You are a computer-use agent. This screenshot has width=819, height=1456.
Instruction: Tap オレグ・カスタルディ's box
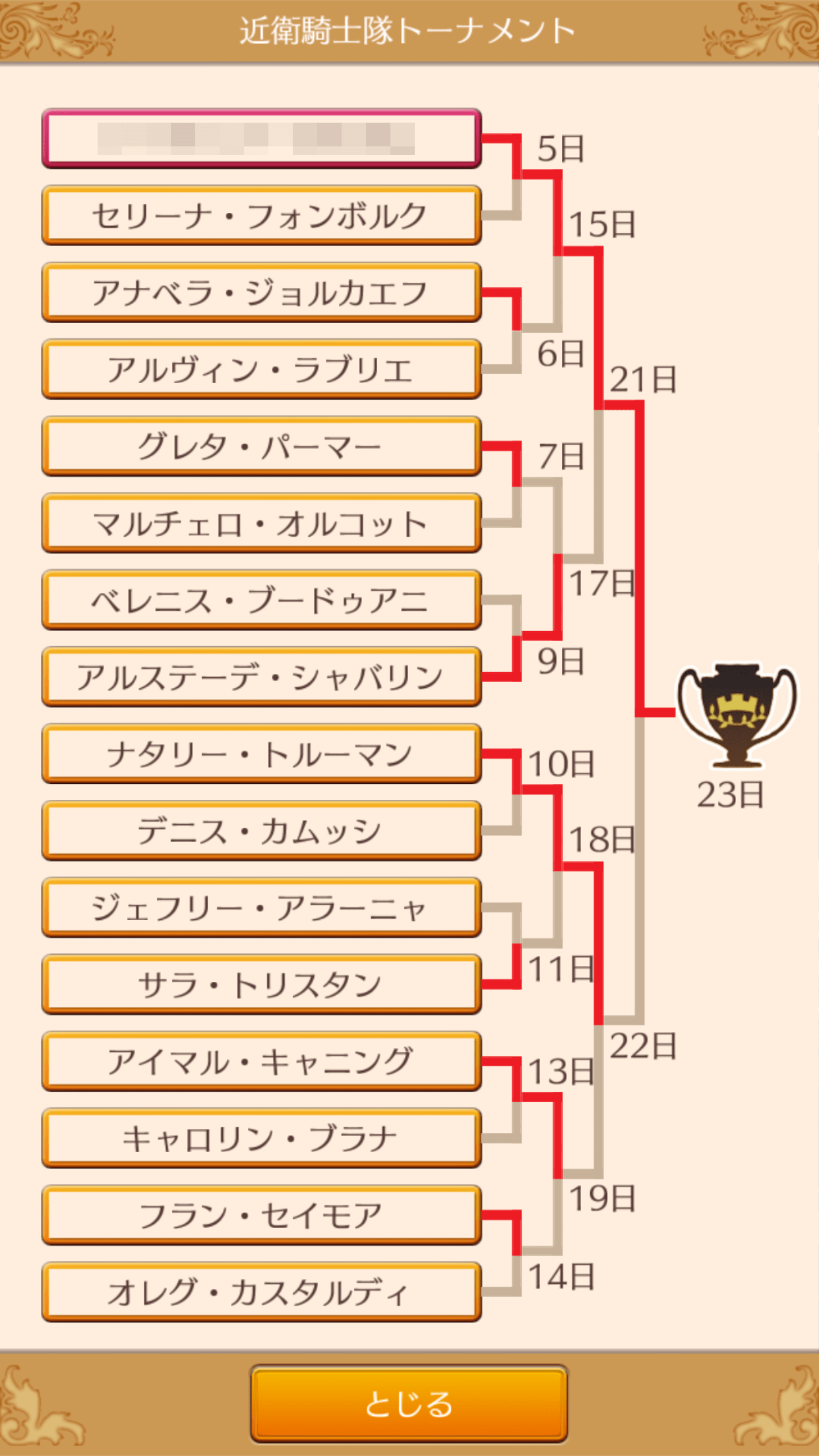coord(261,1292)
